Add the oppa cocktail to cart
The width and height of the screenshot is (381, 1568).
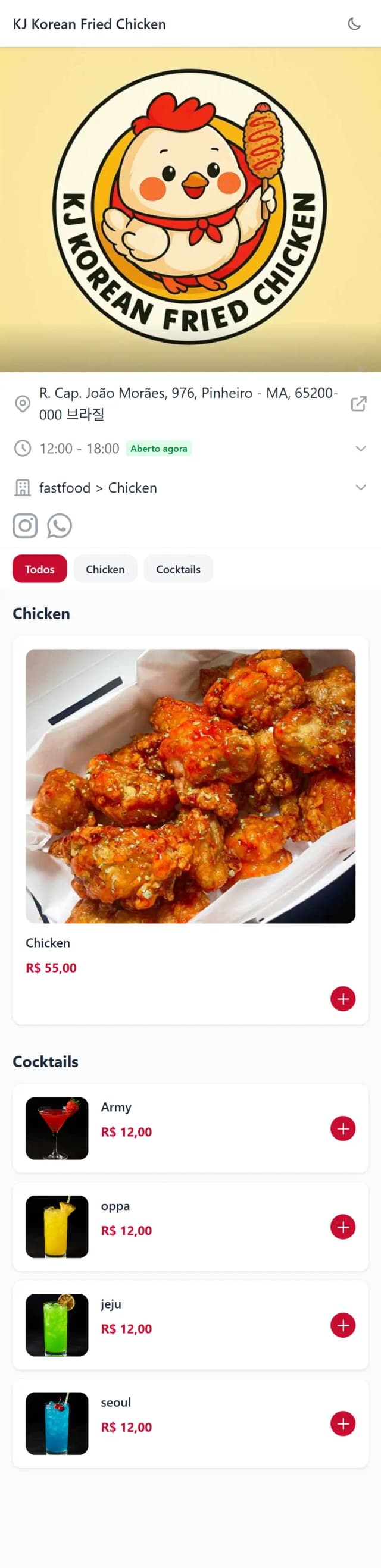342,1227
